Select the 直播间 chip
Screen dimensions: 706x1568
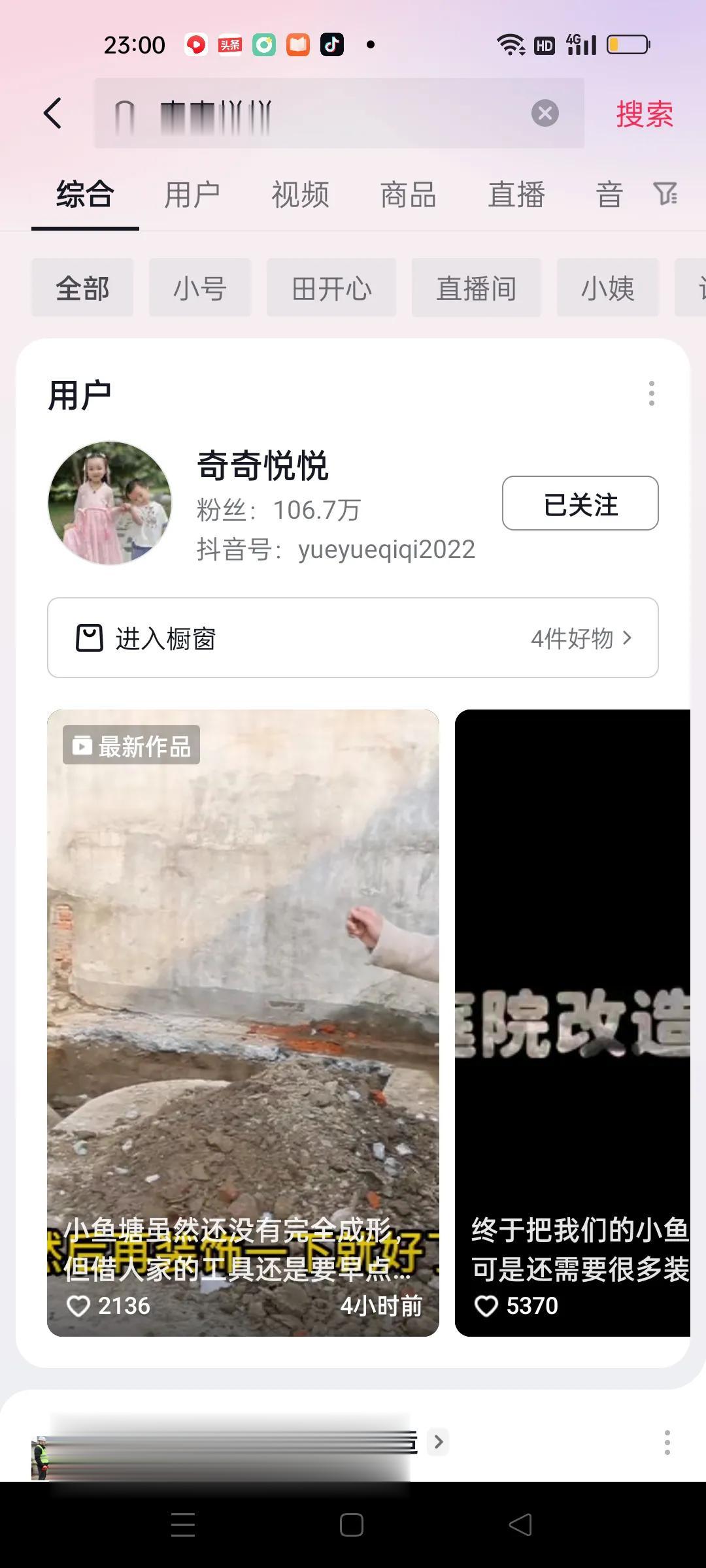pos(476,288)
